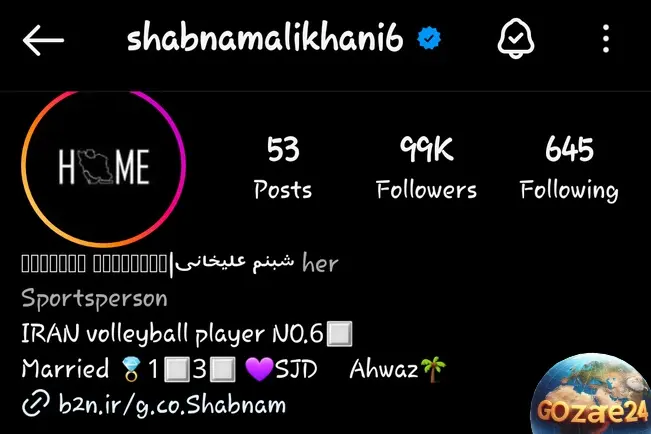Go back using the arrow icon

42,40
